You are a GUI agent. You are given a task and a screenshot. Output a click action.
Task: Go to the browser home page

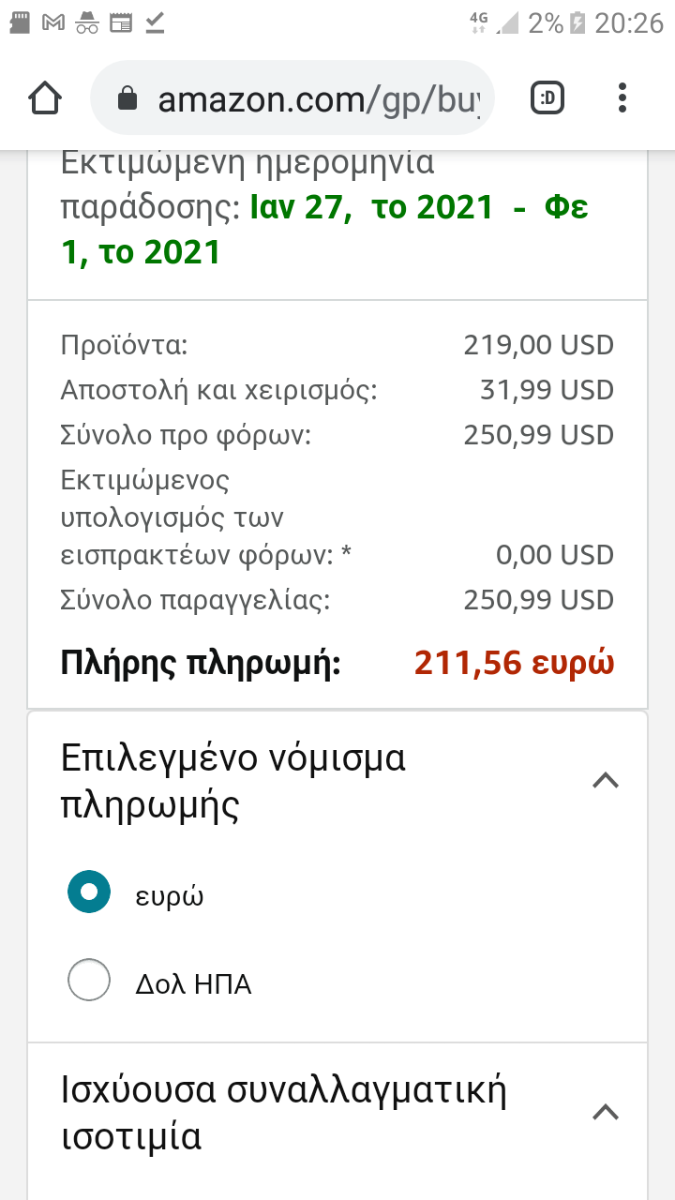(x=45, y=98)
